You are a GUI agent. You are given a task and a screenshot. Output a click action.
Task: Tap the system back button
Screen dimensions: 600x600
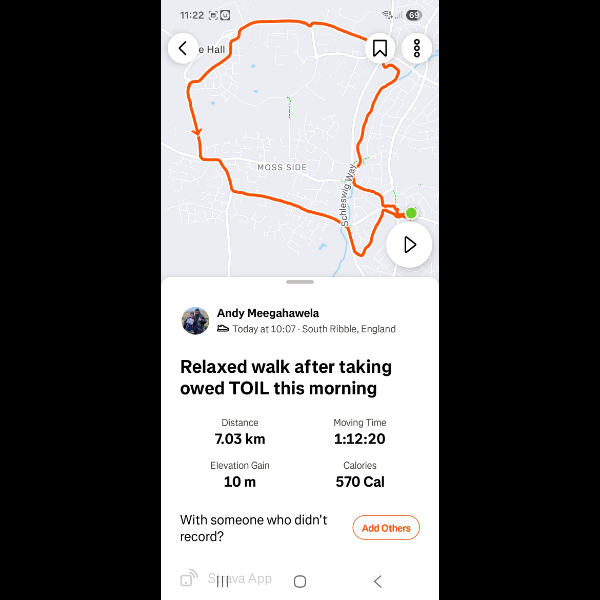click(377, 581)
